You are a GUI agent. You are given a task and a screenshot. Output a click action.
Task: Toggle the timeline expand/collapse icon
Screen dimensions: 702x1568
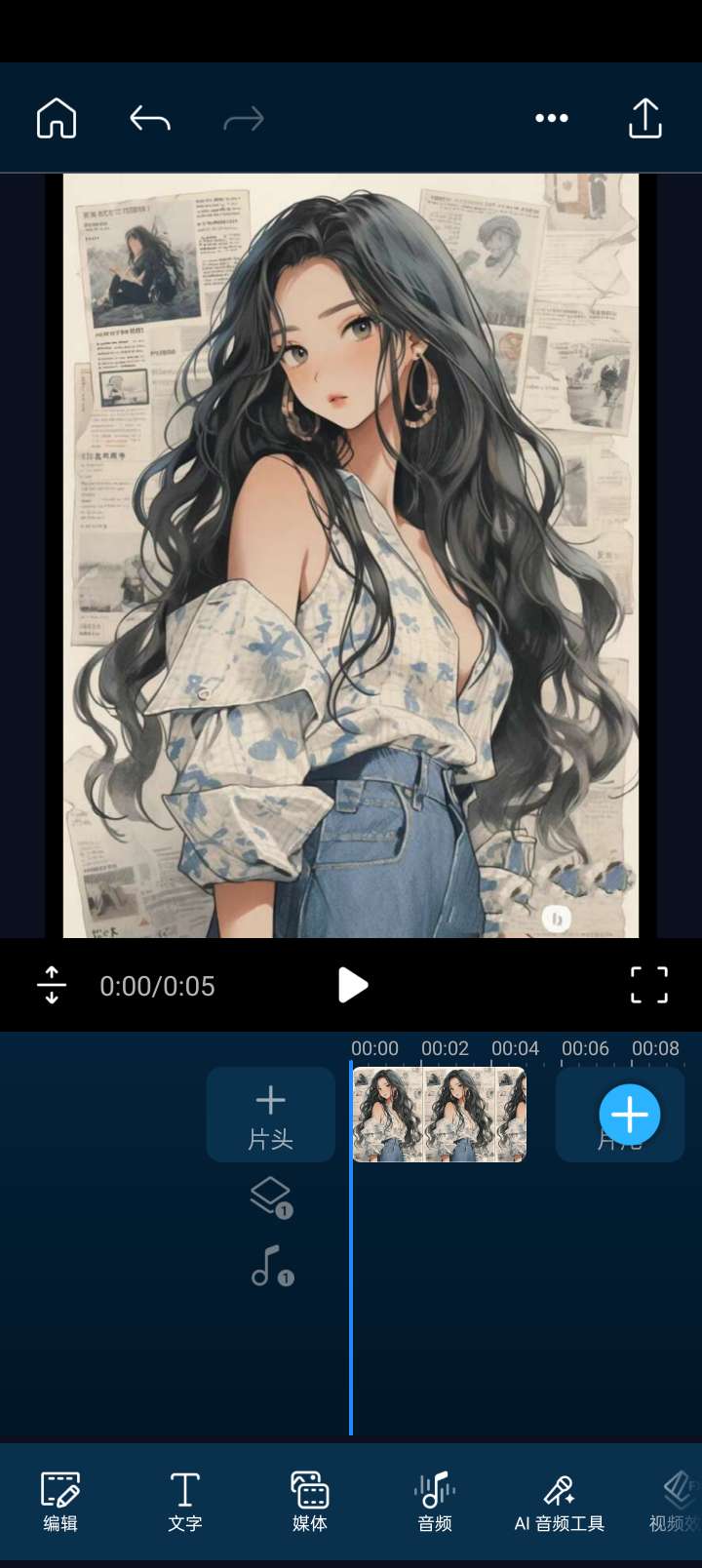tap(52, 985)
